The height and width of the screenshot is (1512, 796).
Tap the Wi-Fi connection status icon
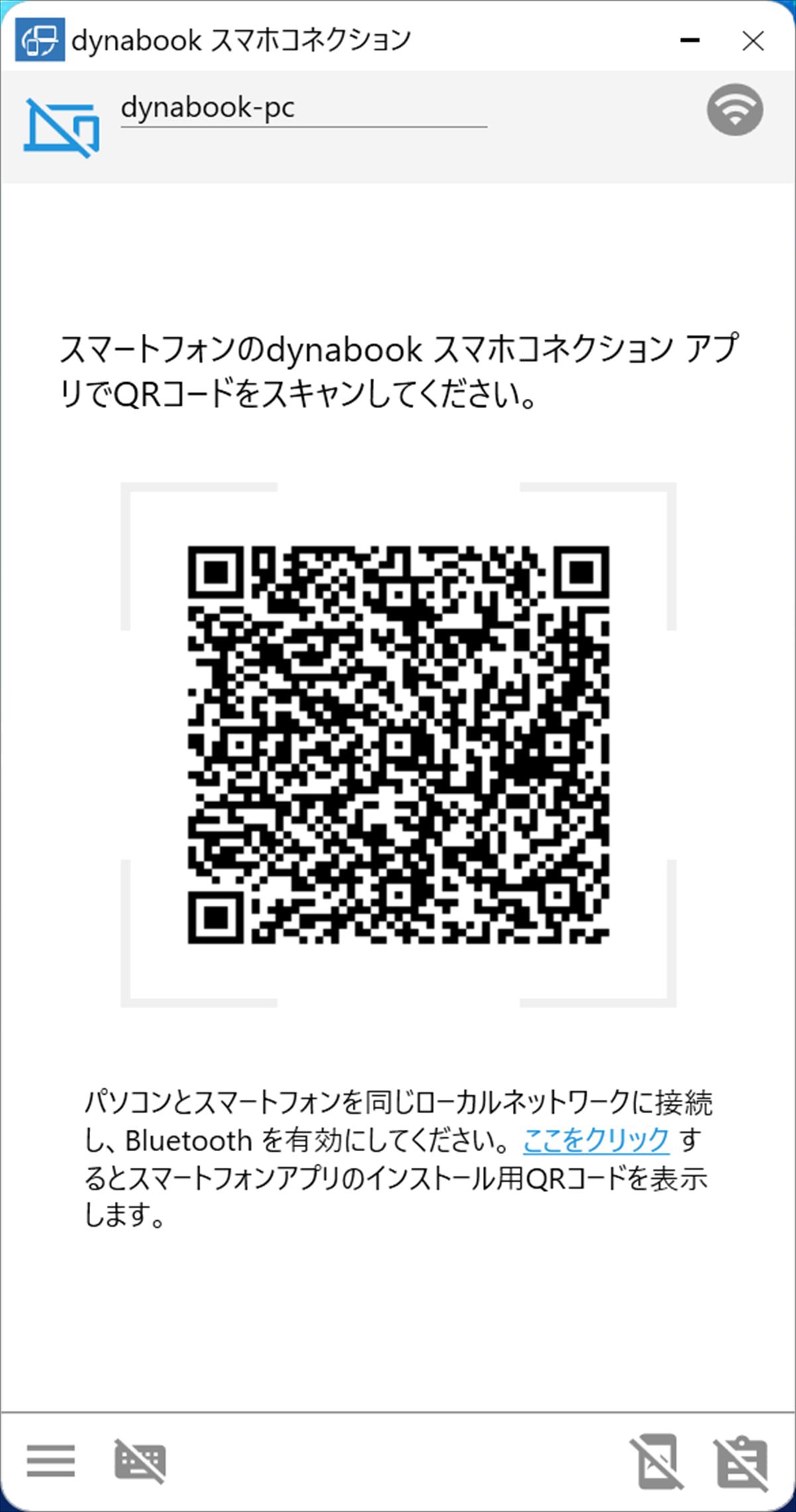pyautogui.click(x=734, y=110)
